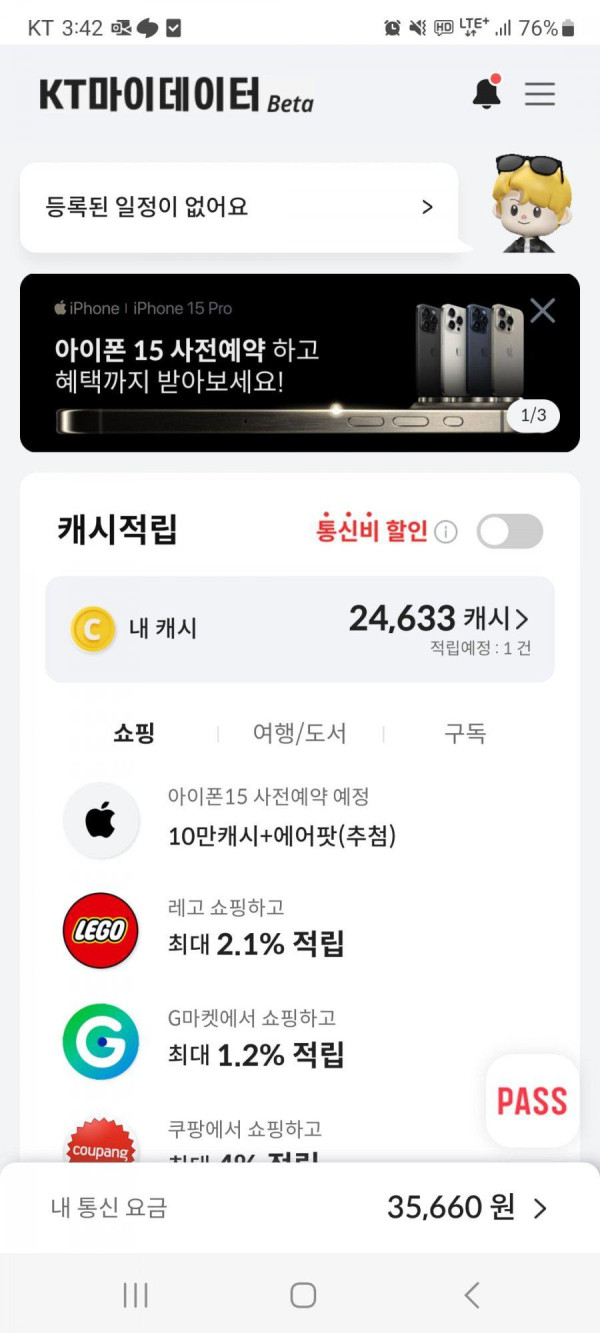The width and height of the screenshot is (600, 1333).
Task: Switch to the 여행/도서 tab
Action: 299,733
